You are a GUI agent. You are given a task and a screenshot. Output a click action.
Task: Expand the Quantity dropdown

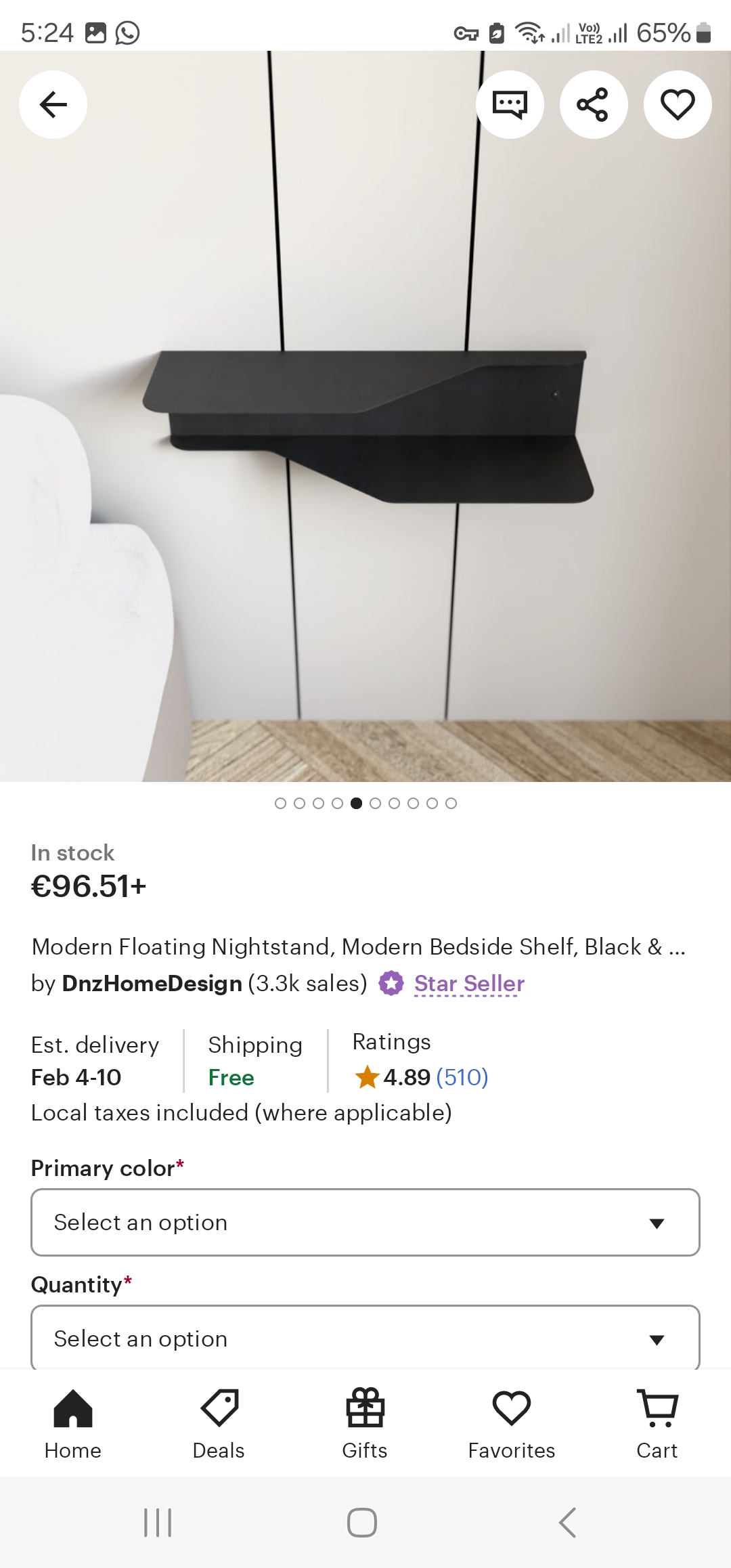click(365, 1337)
